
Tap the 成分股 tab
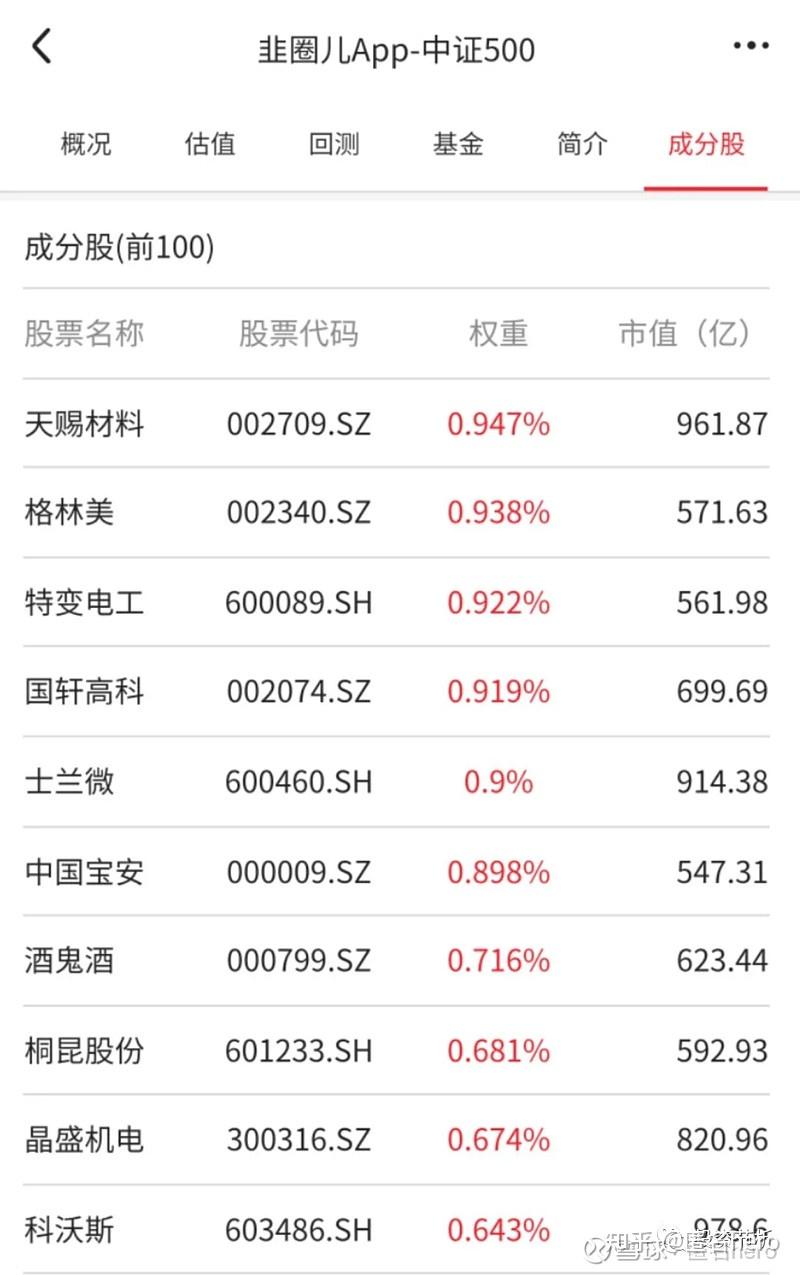(x=706, y=144)
